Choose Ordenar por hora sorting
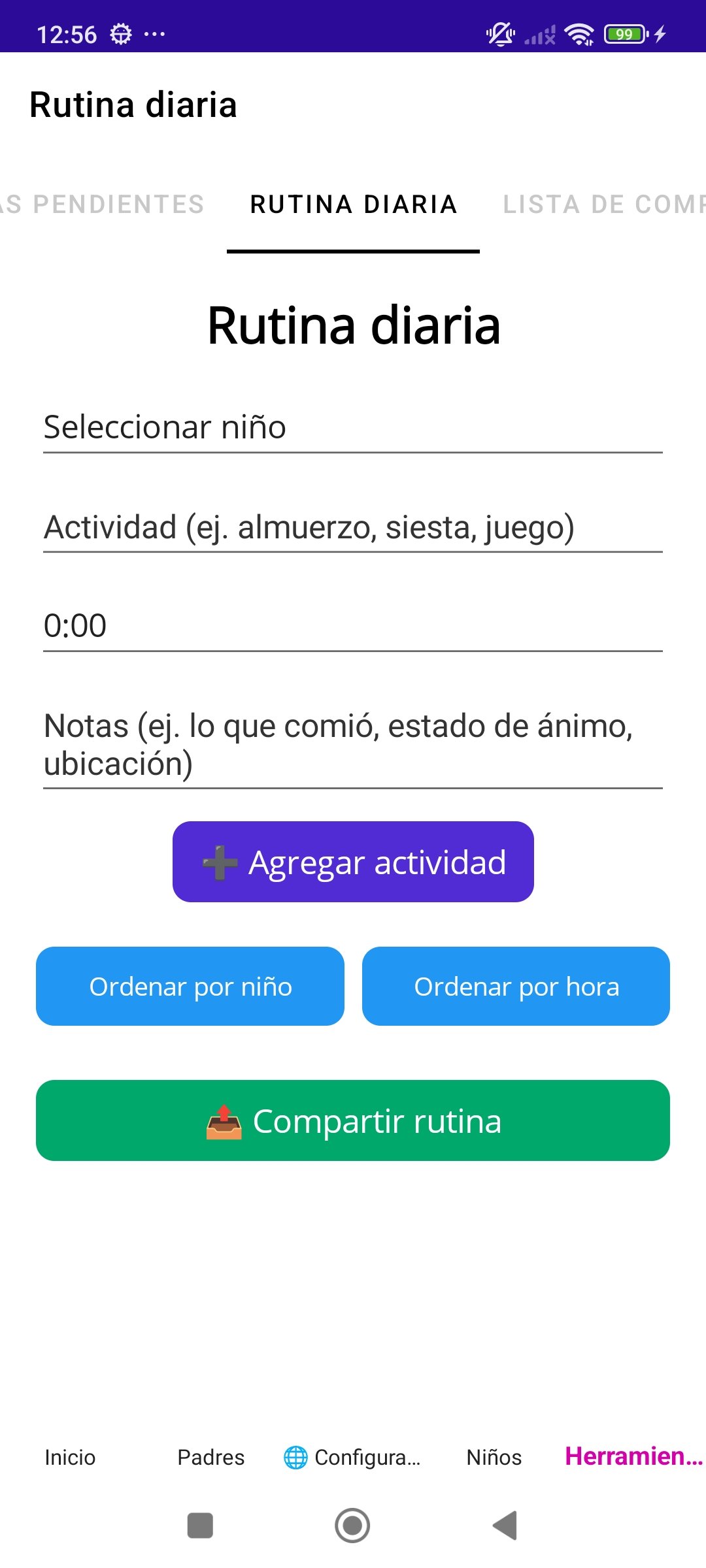Viewport: 706px width, 1568px height. [x=516, y=987]
